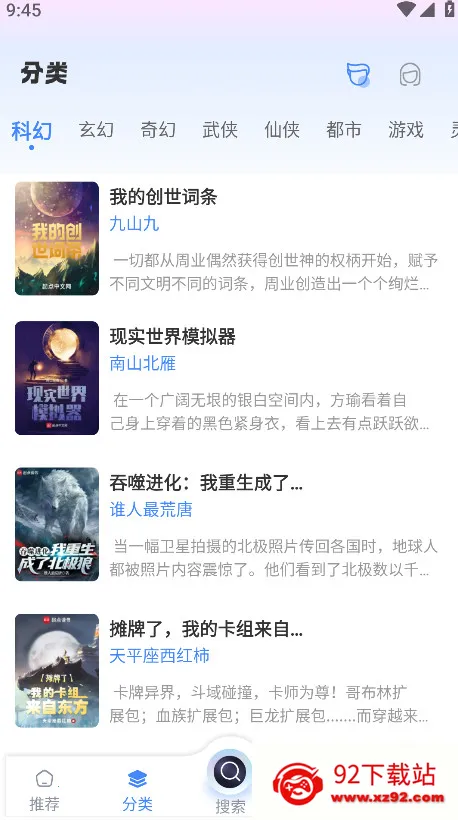Switch to the 都市 category tab
This screenshot has width=458, height=820.
[344, 130]
